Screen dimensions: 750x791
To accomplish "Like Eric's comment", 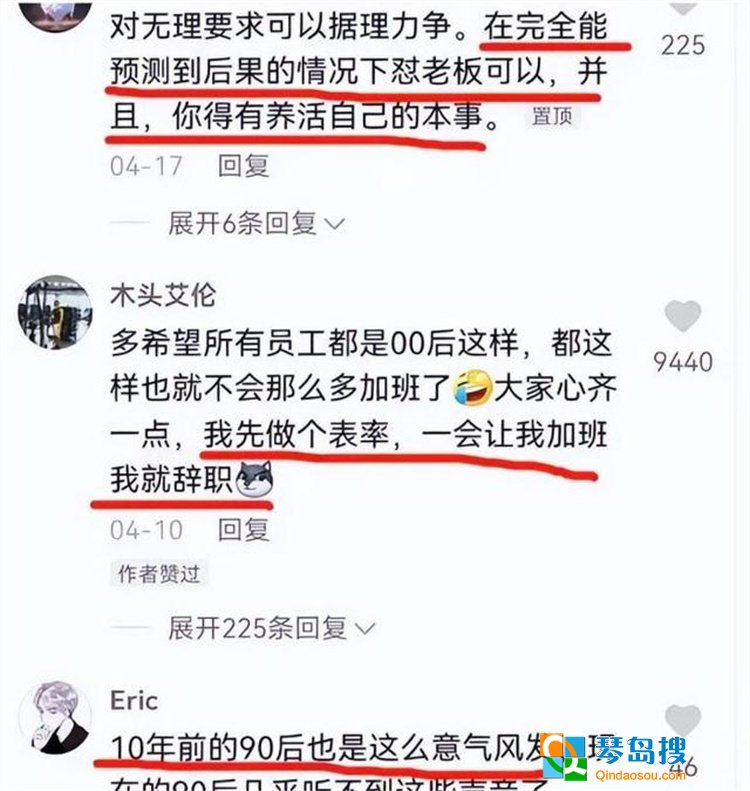I will pos(683,721).
